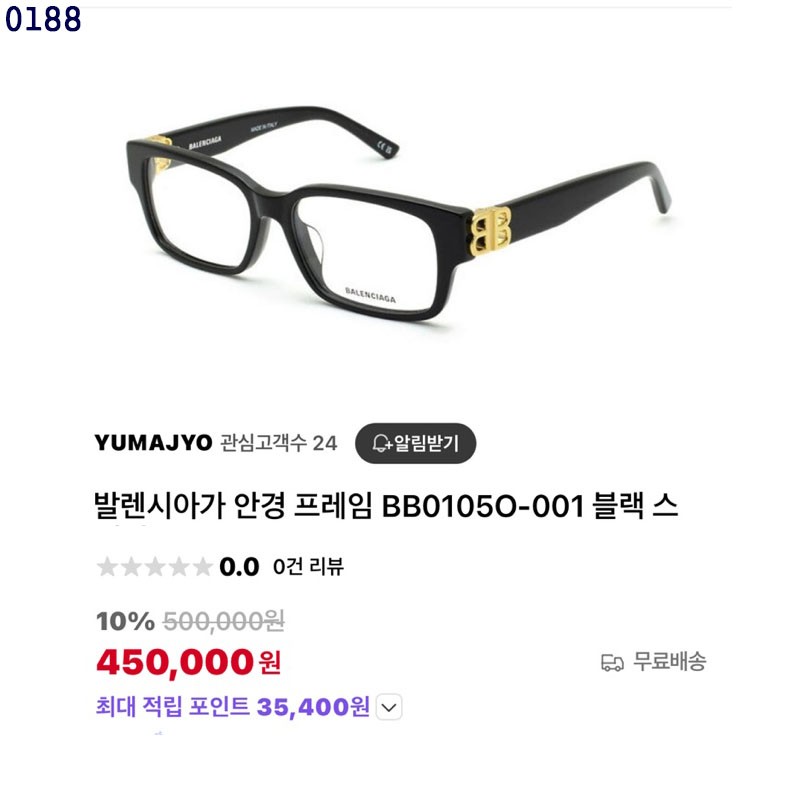Image resolution: width=786 pixels, height=786 pixels.
Task: Tap the 알림받기 notification button
Action: click(415, 443)
